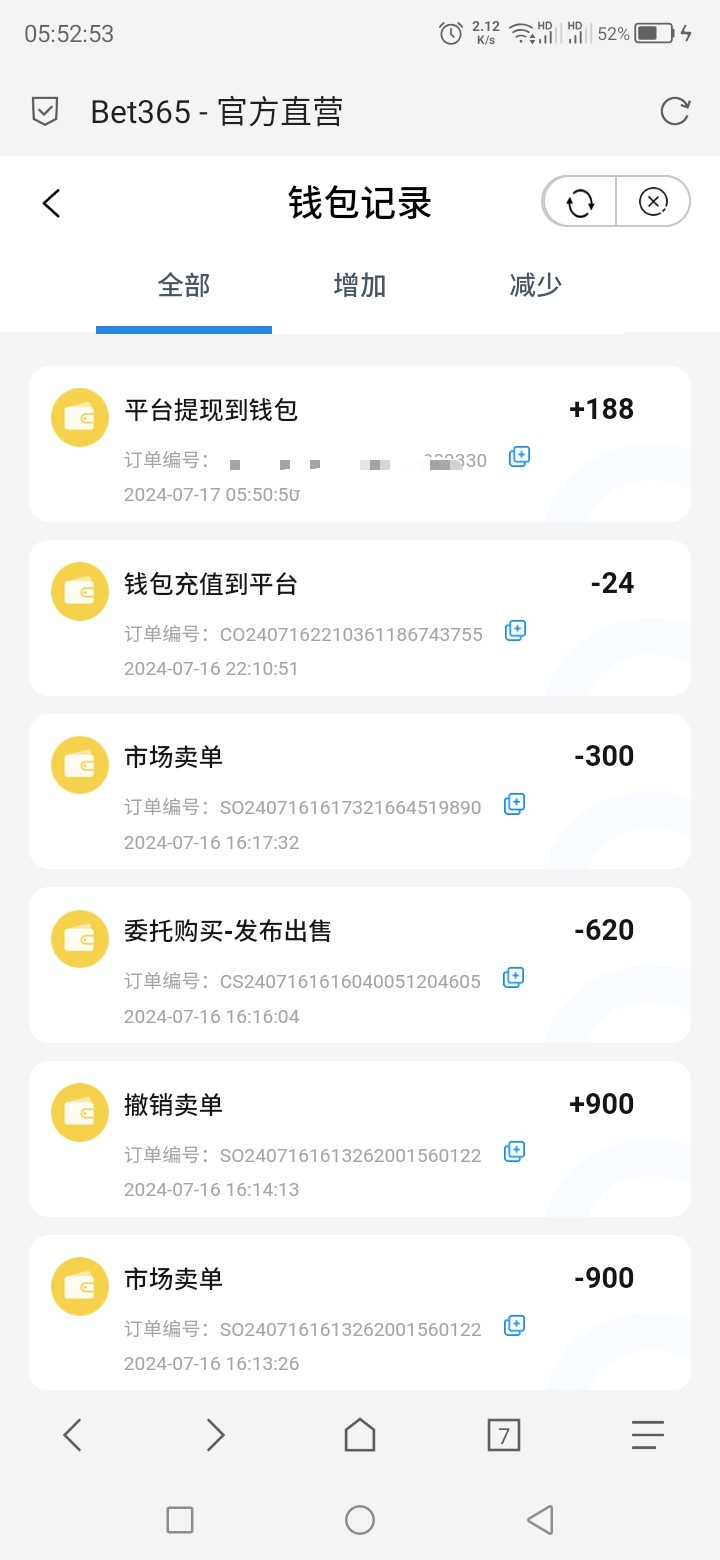Close the page with the X button
The height and width of the screenshot is (1560, 720).
653,203
